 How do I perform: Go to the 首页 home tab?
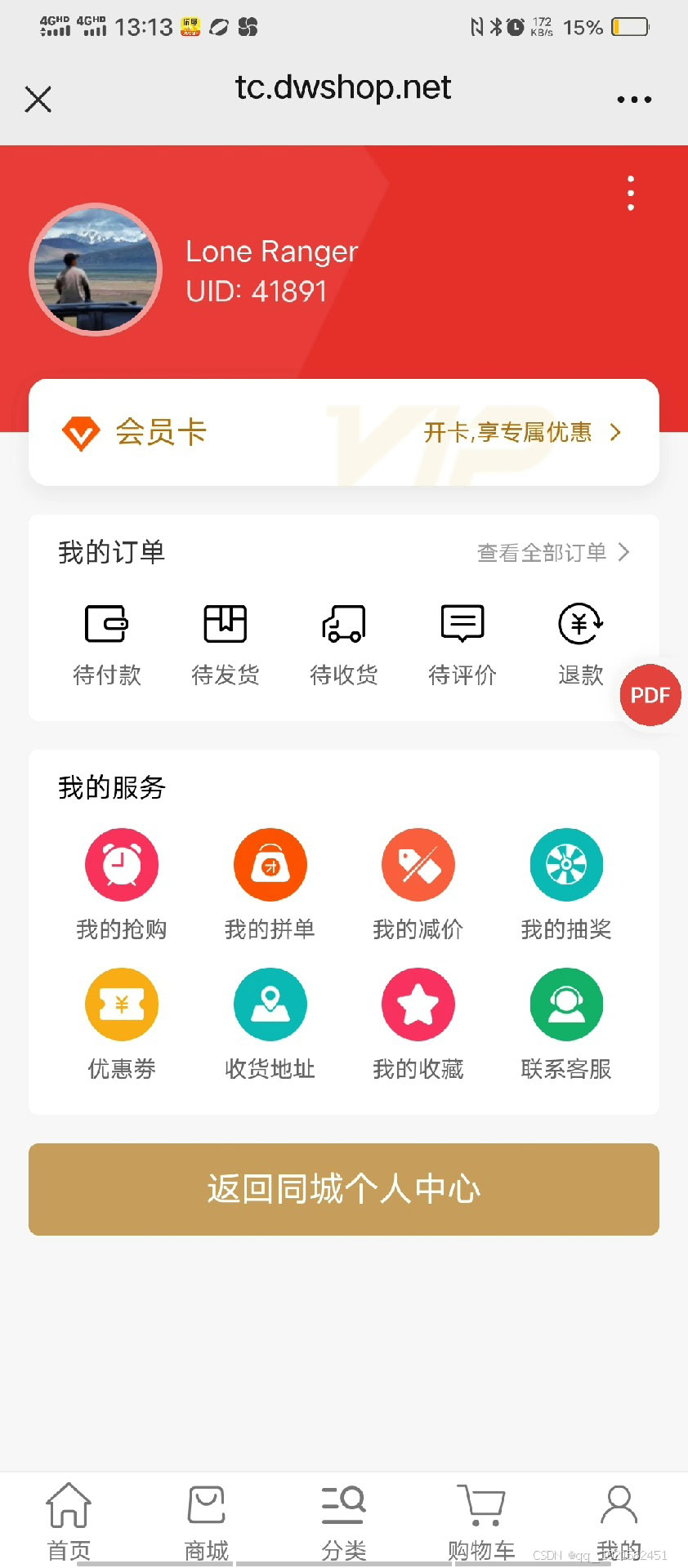[x=69, y=1521]
